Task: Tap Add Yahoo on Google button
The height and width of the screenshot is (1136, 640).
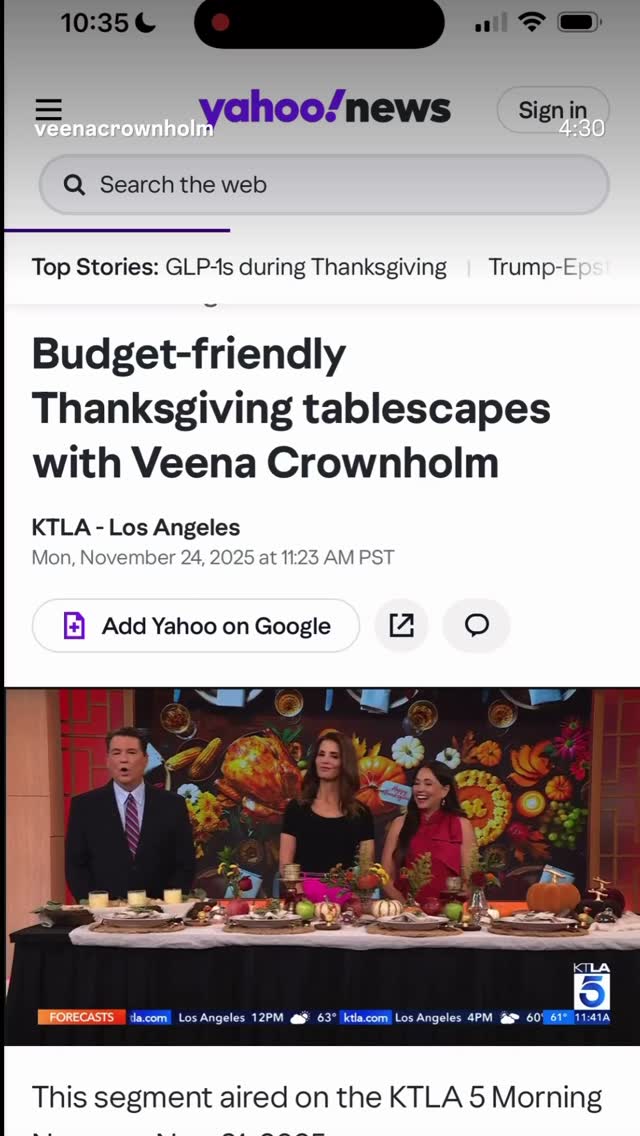Action: 196,626
